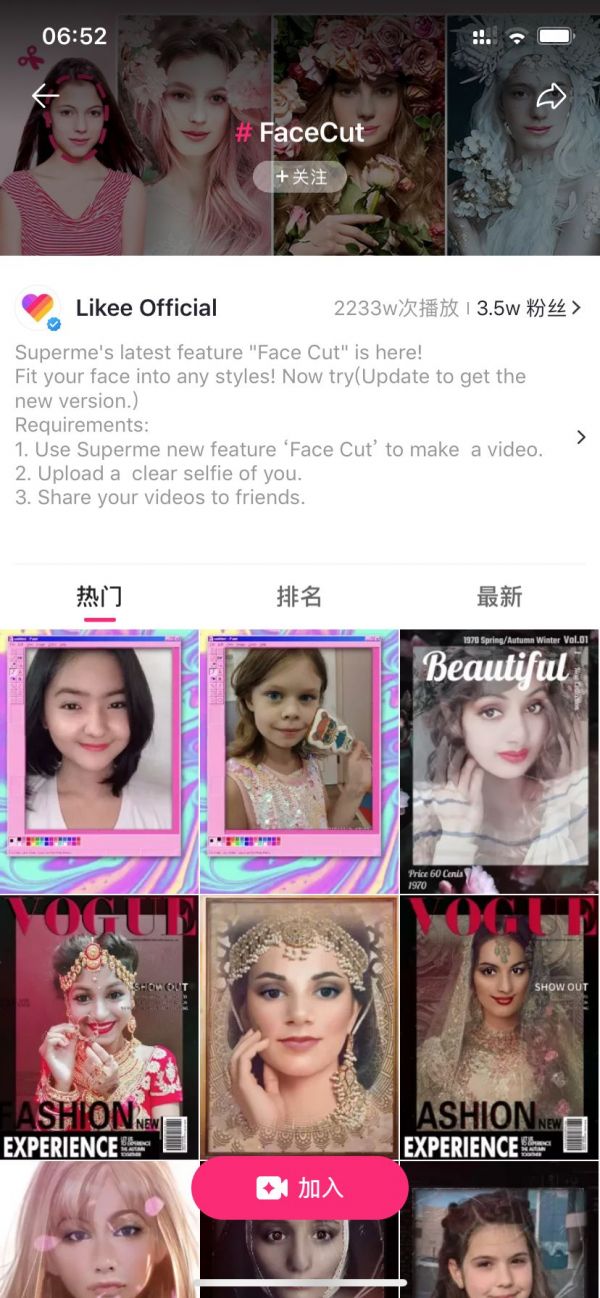This screenshot has height=1298, width=600.
Task: Open the Likee Official profile
Action: point(146,308)
